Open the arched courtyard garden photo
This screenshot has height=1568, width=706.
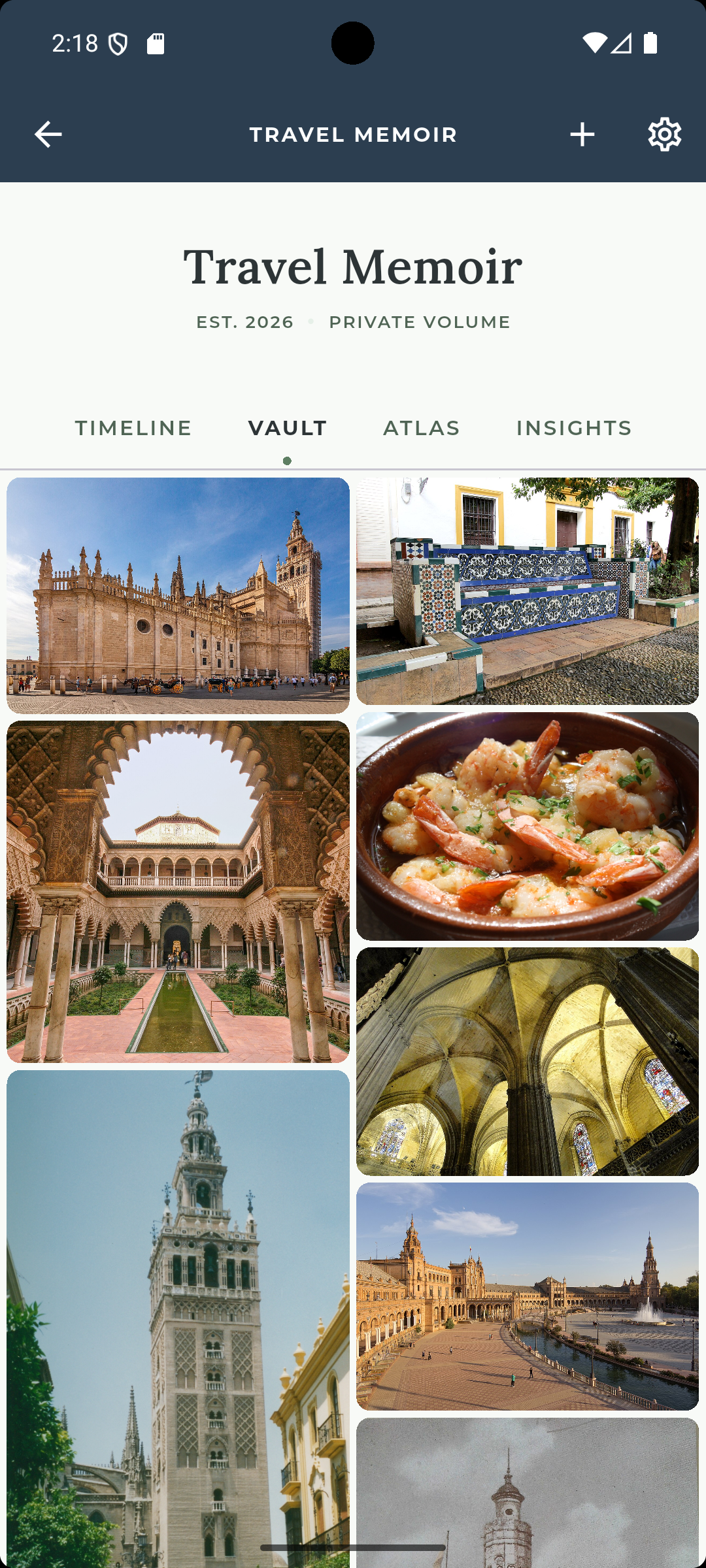178,891
